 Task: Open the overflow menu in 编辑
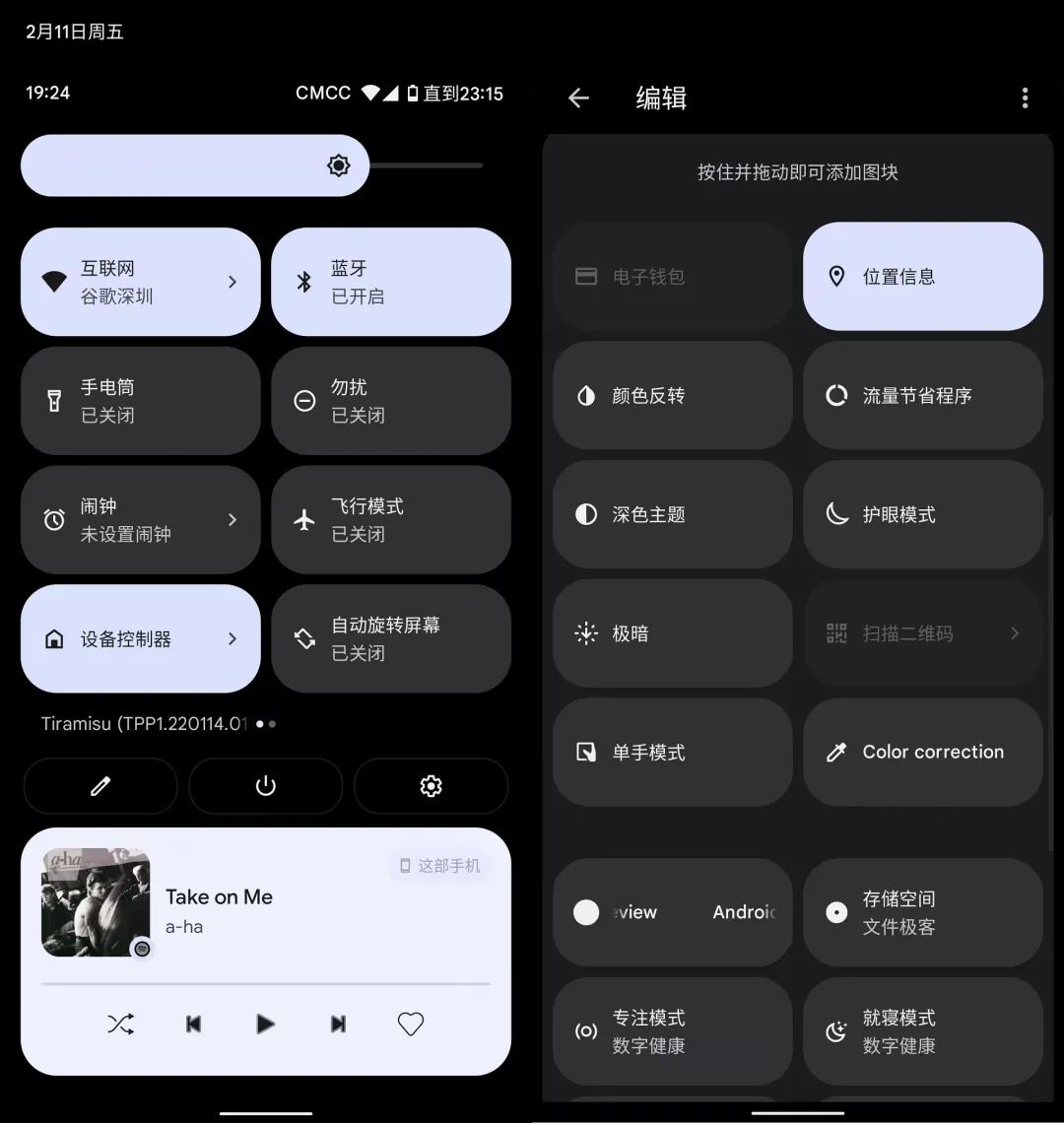(x=1025, y=98)
